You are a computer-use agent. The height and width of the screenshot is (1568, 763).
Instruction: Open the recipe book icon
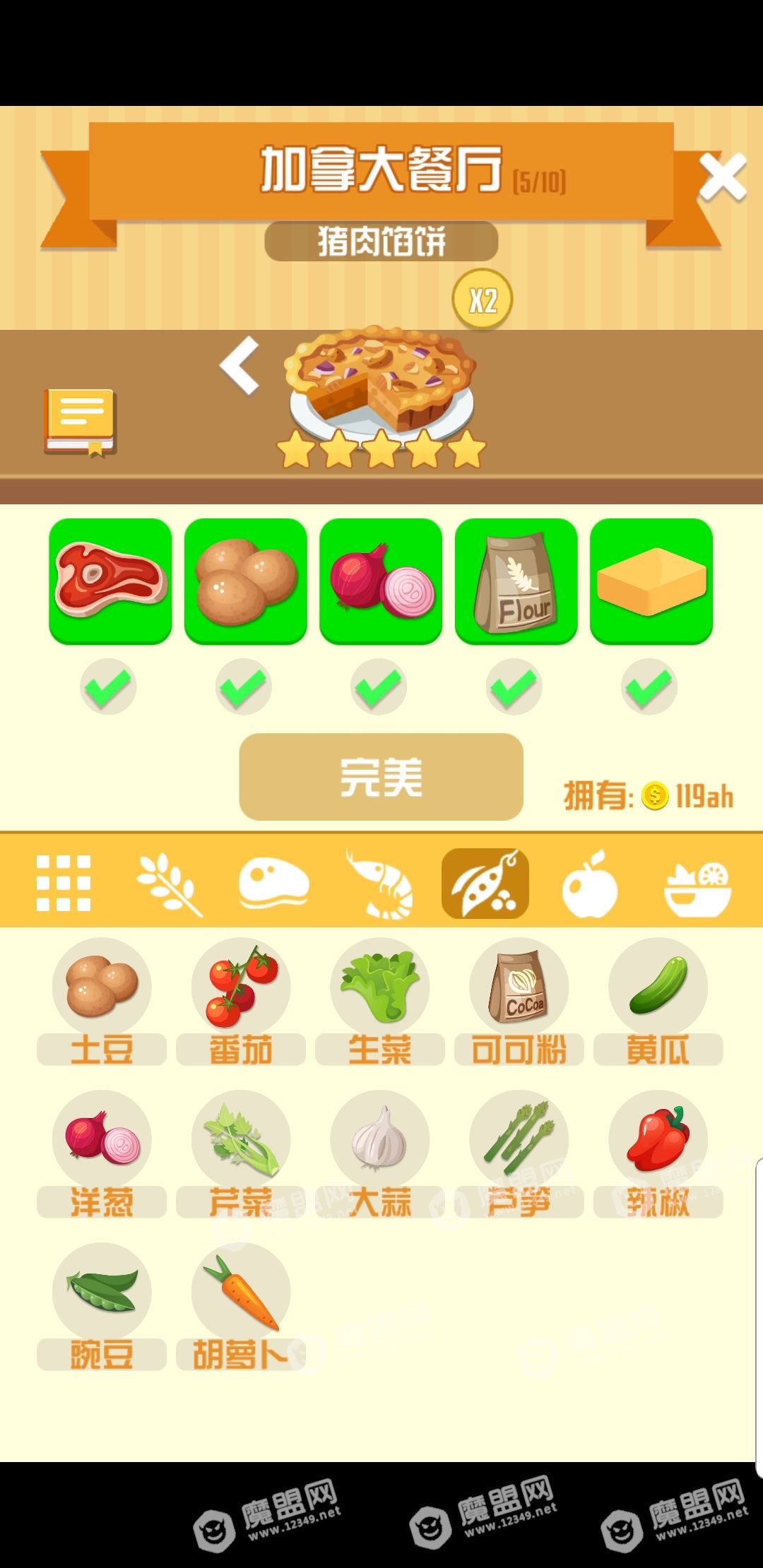tap(80, 422)
